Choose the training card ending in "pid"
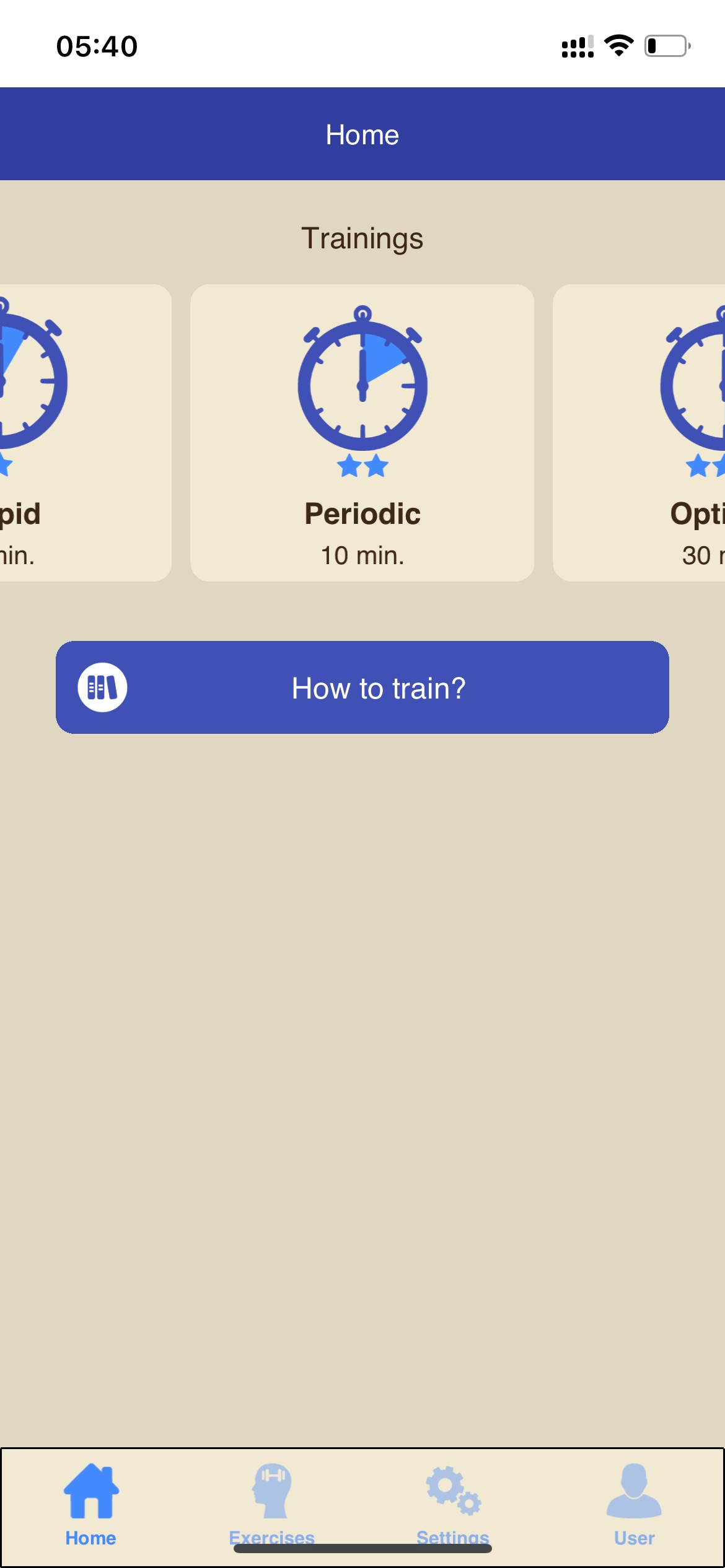The width and height of the screenshot is (725, 1568). click(85, 432)
